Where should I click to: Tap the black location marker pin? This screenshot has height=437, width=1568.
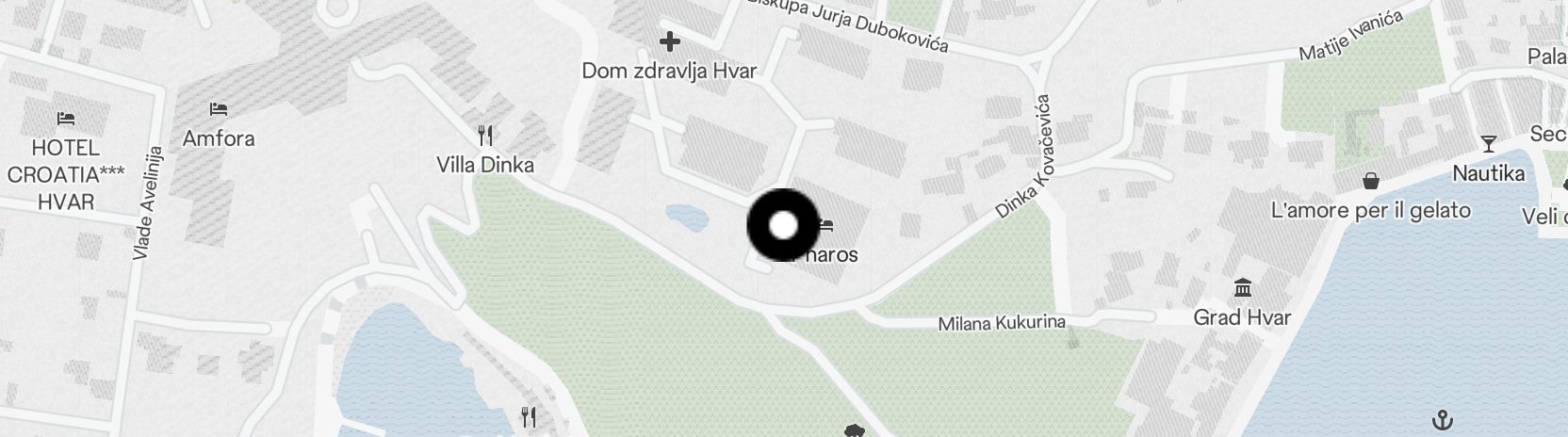tap(784, 226)
